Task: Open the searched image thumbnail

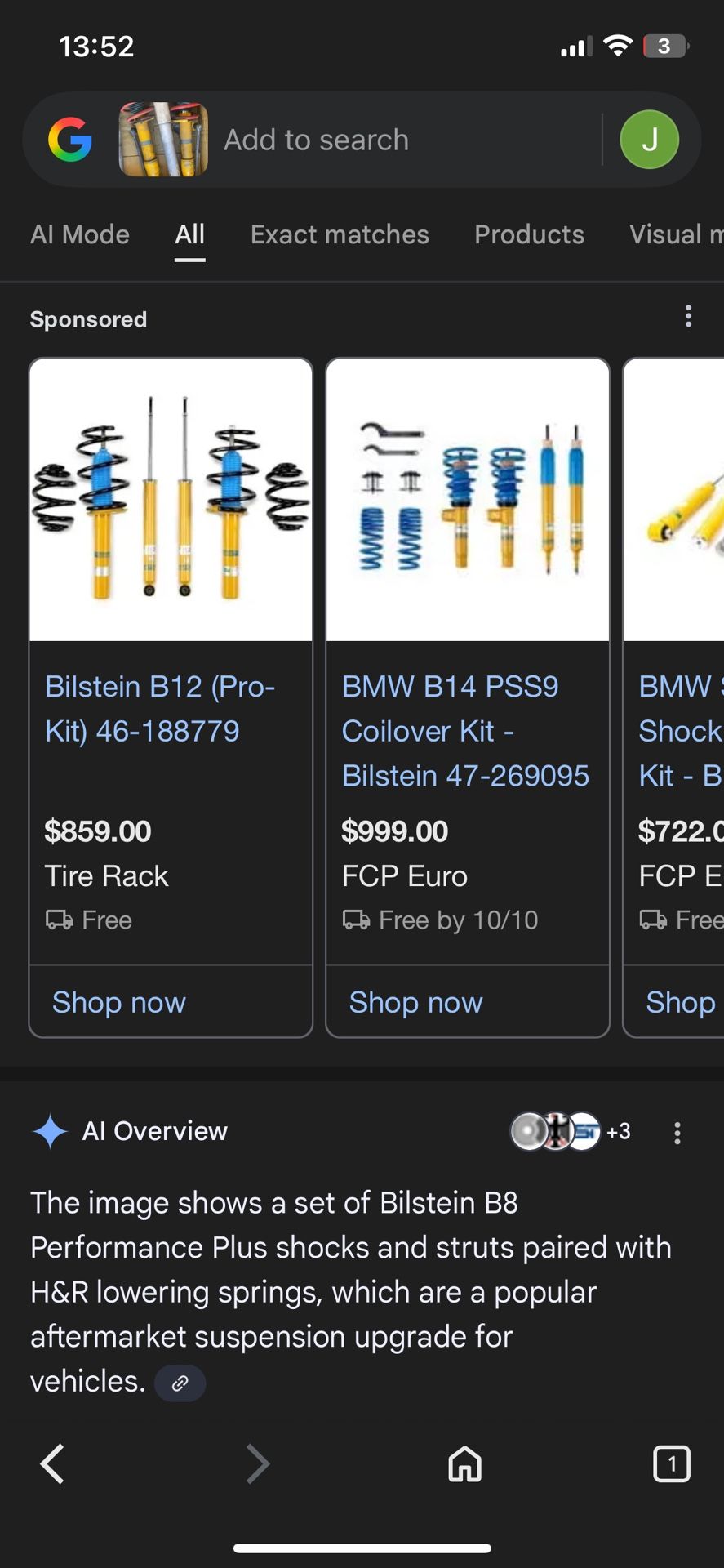Action: coord(163,140)
